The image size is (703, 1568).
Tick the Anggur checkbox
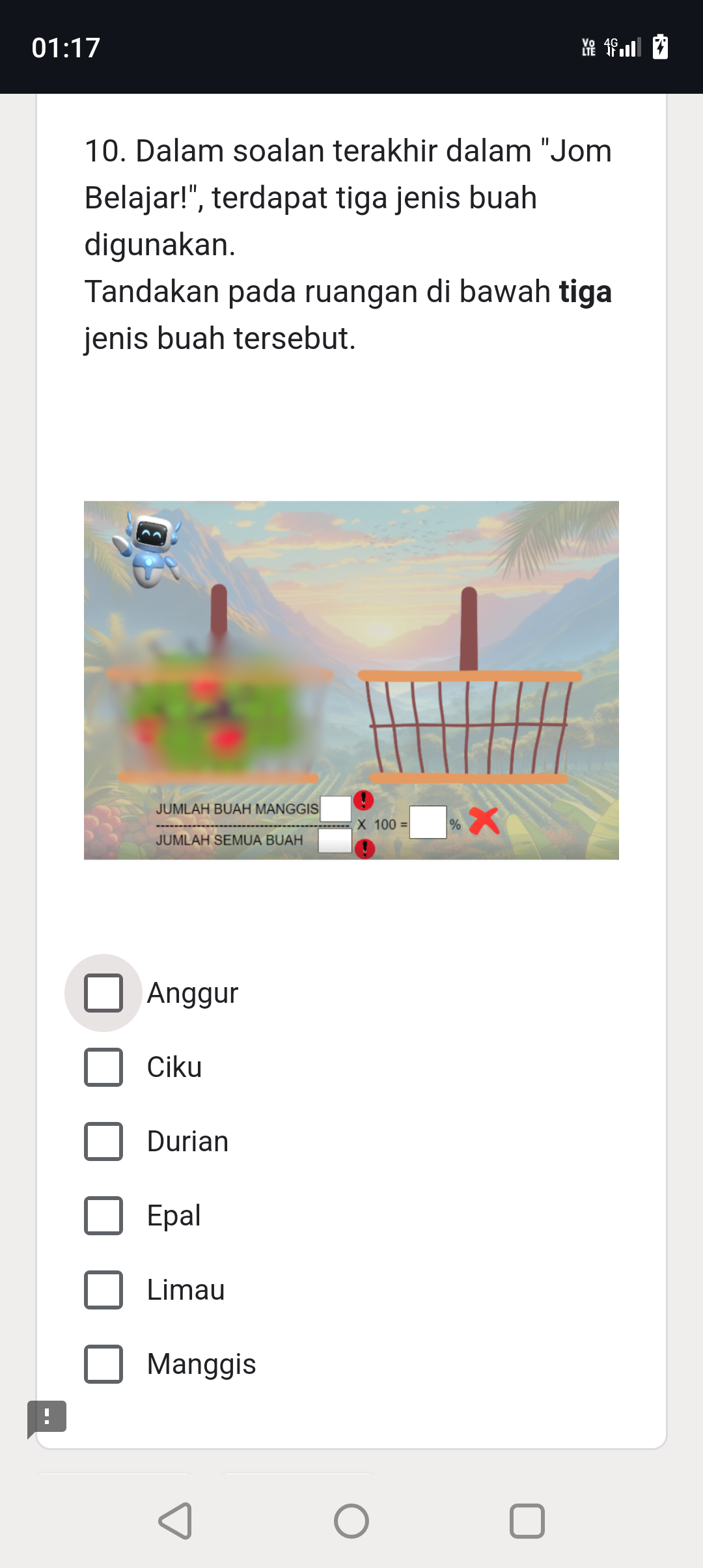[103, 993]
